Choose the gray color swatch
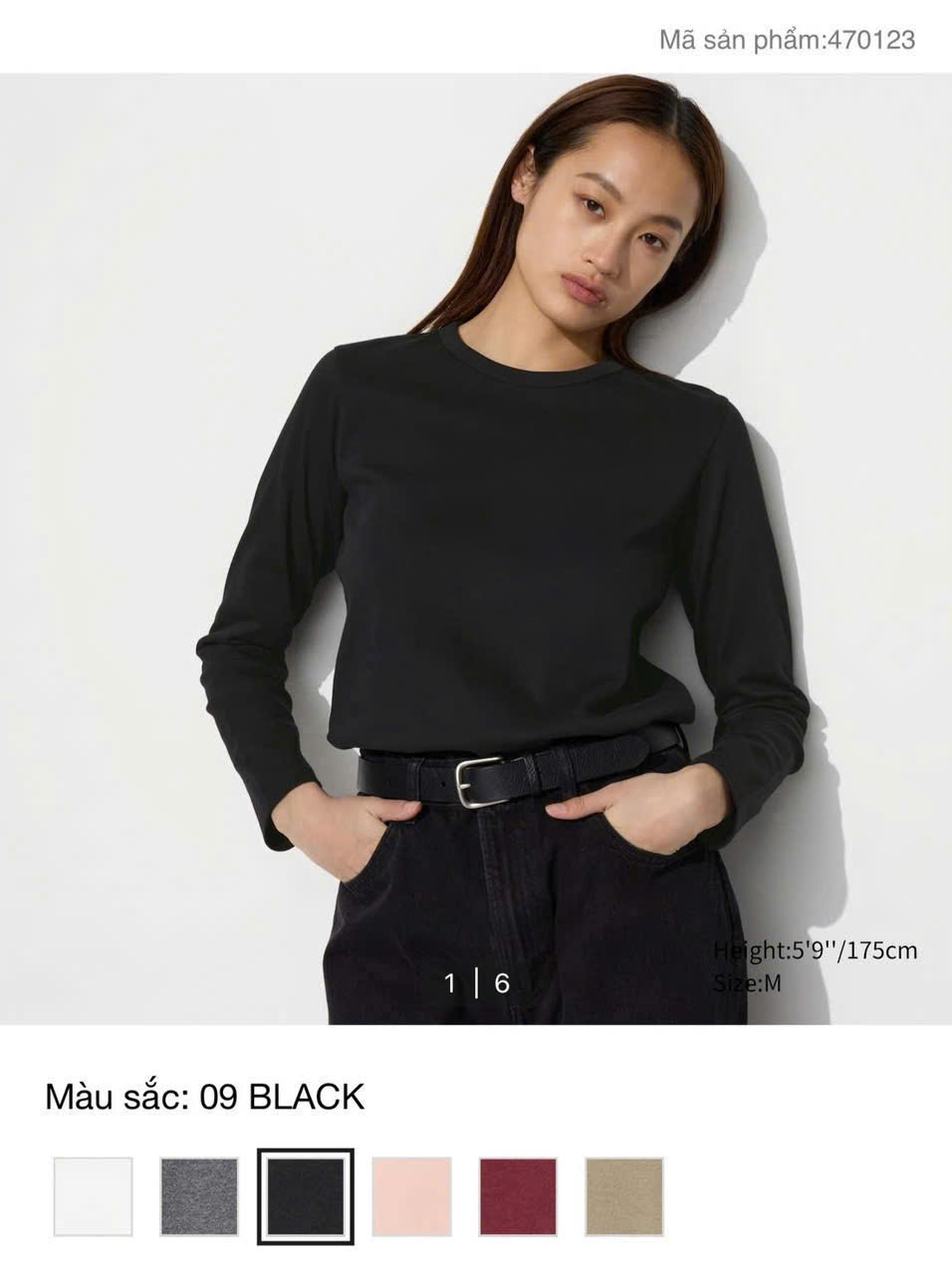Image resolution: width=952 pixels, height=1275 pixels. pos(199,1196)
